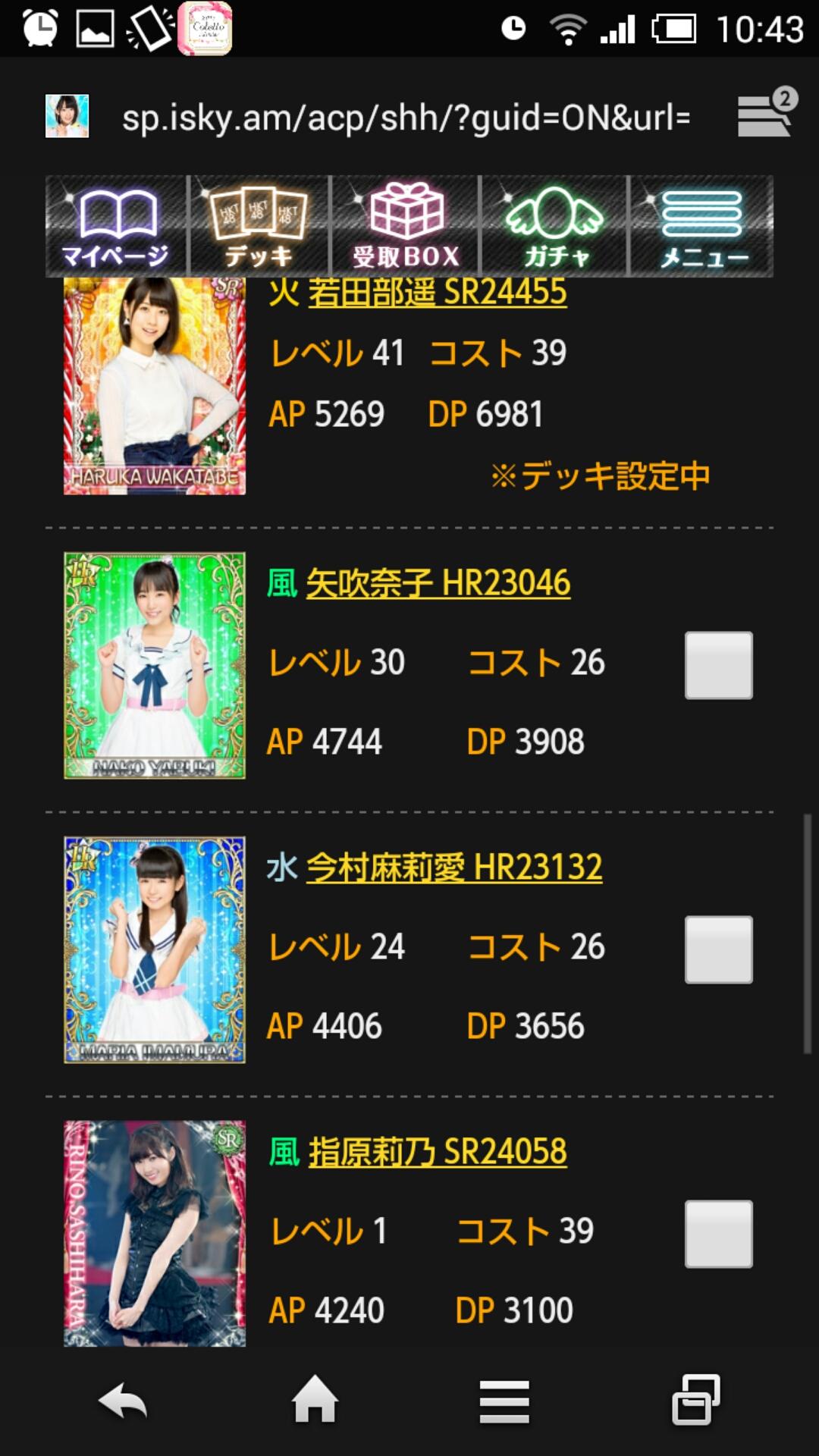Open card link 今村麻莉愛 HR23132
This screenshot has height=1456, width=819.
coord(453,867)
